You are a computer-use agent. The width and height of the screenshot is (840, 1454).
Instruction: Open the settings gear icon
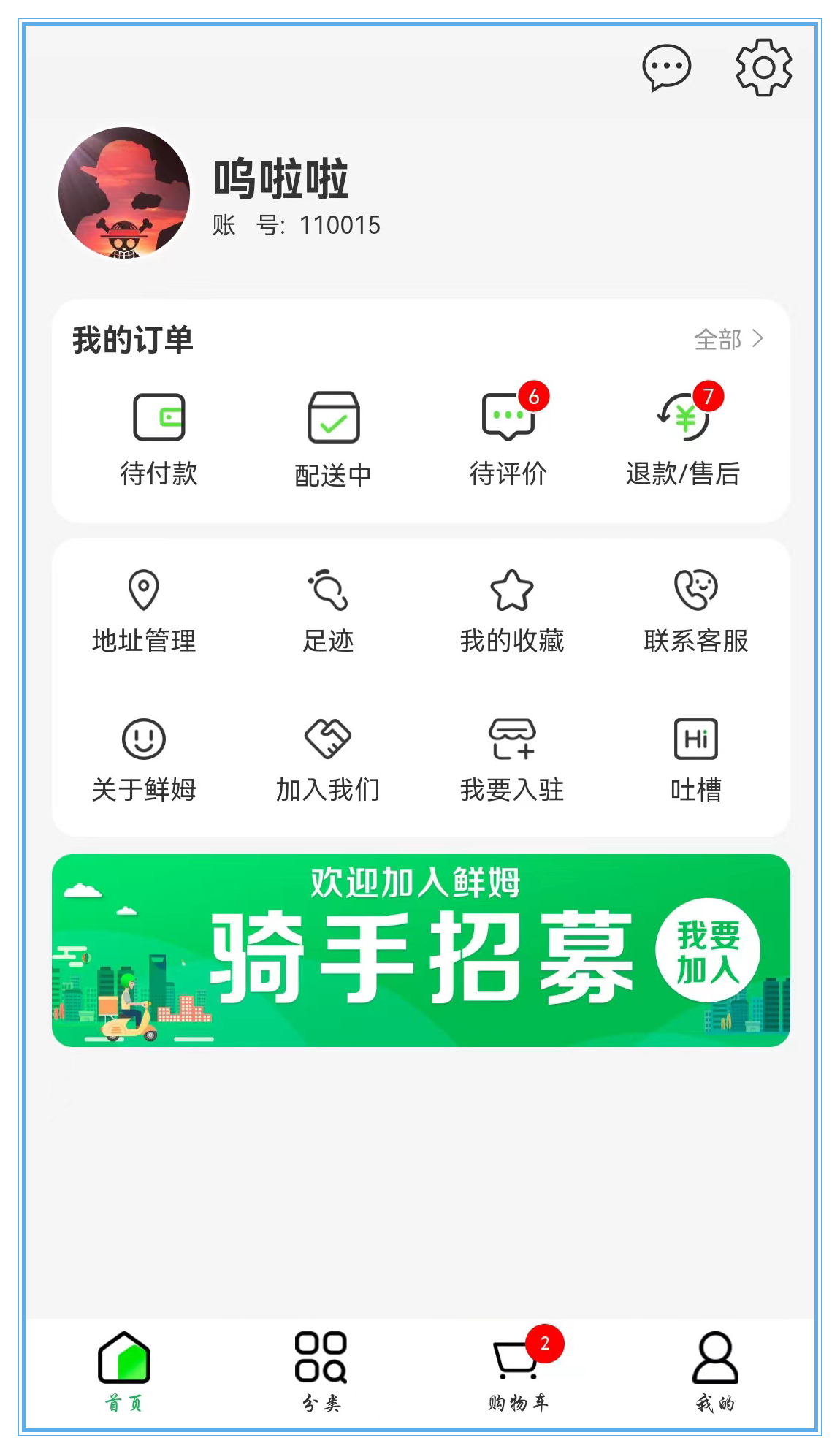763,67
